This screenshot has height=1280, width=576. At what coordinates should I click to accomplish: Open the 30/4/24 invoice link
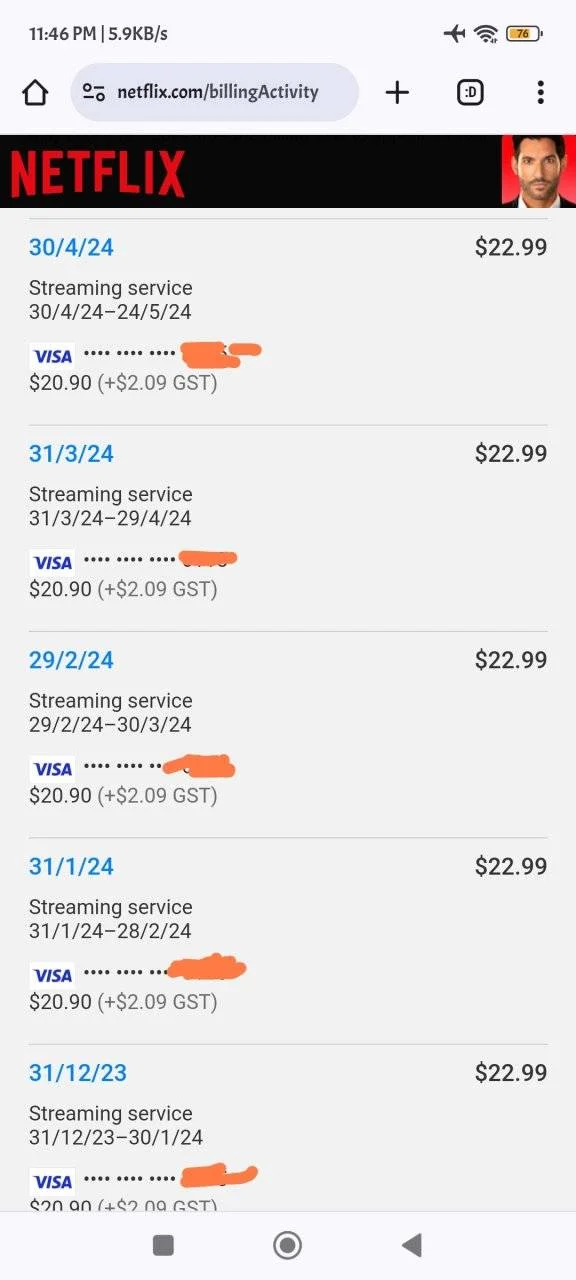[71, 247]
